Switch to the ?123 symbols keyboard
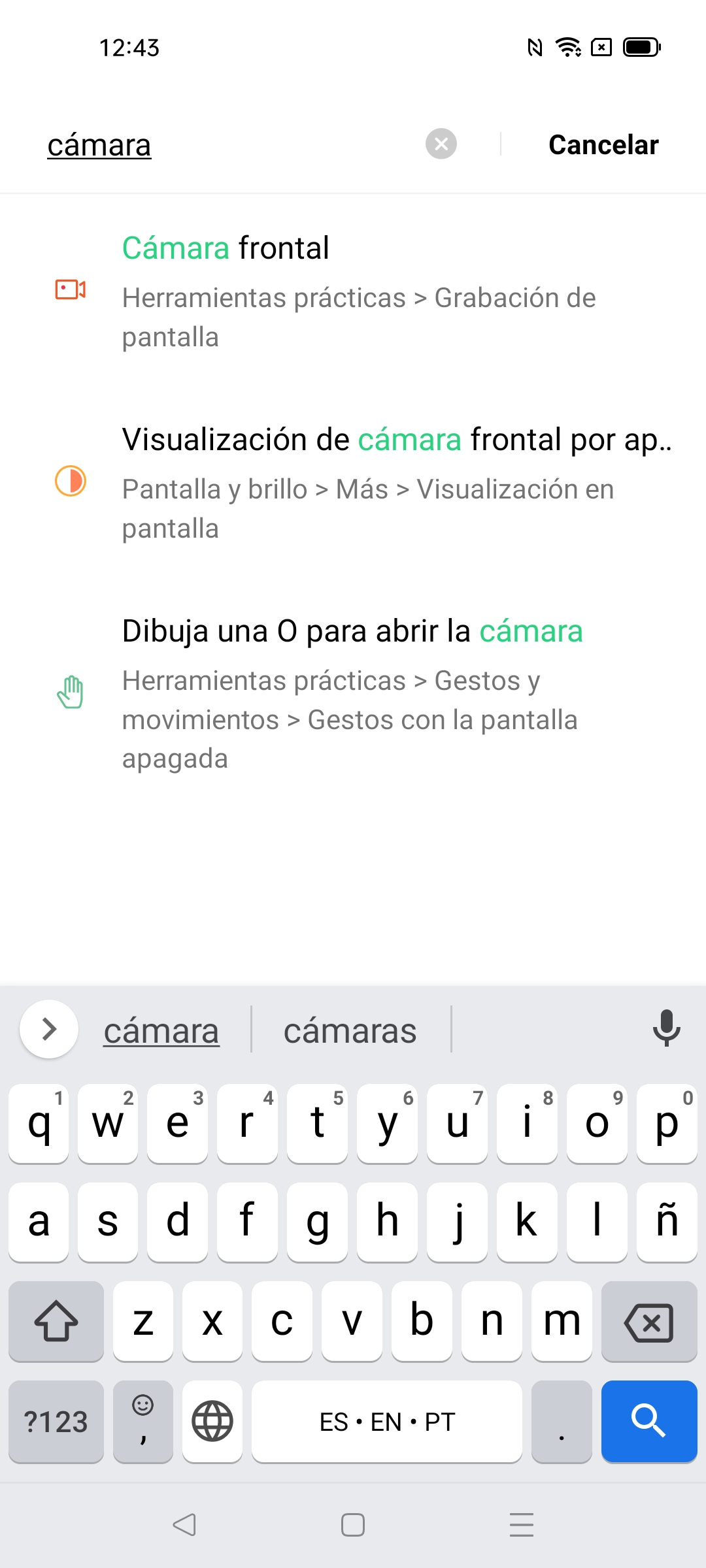This screenshot has width=706, height=1568. point(56,1421)
